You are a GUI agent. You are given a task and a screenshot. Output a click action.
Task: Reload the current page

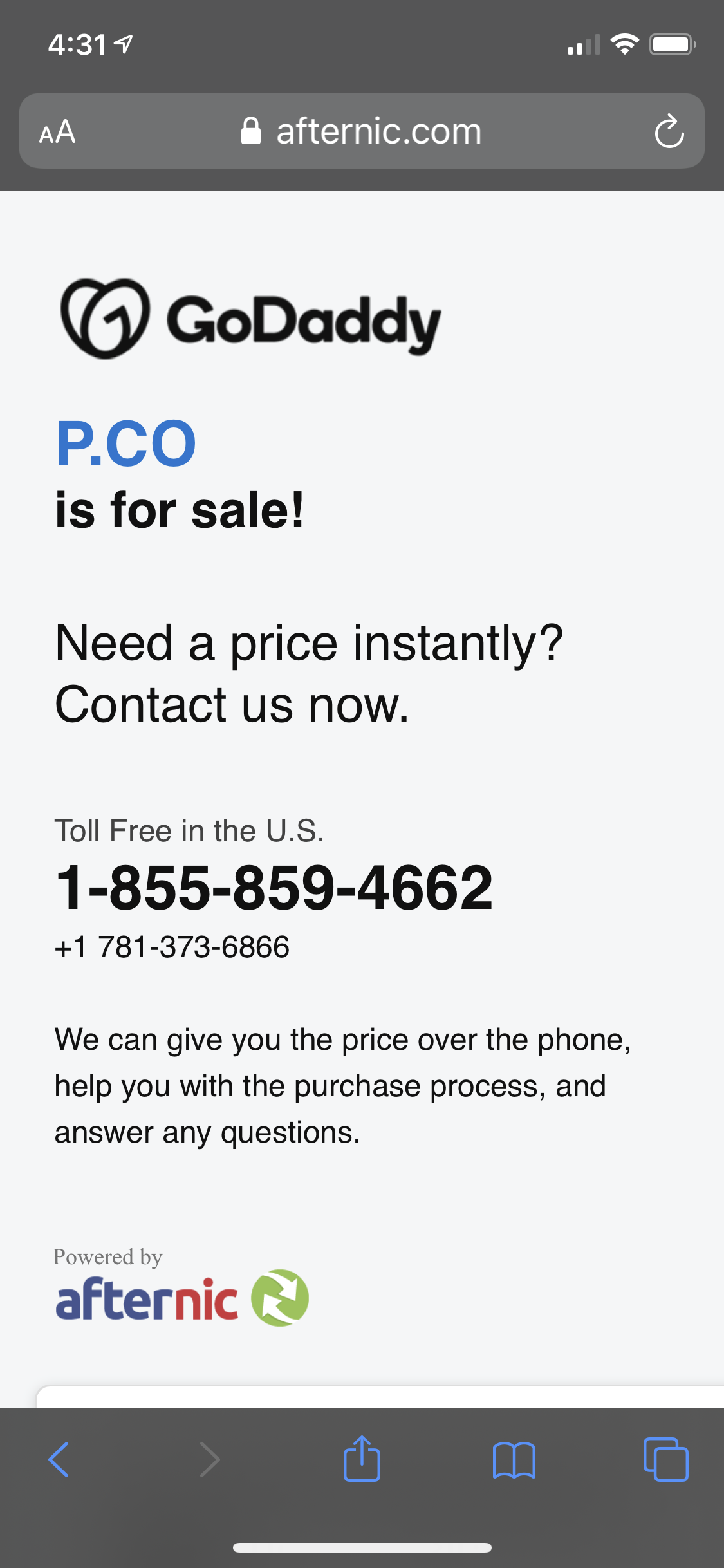point(669,131)
